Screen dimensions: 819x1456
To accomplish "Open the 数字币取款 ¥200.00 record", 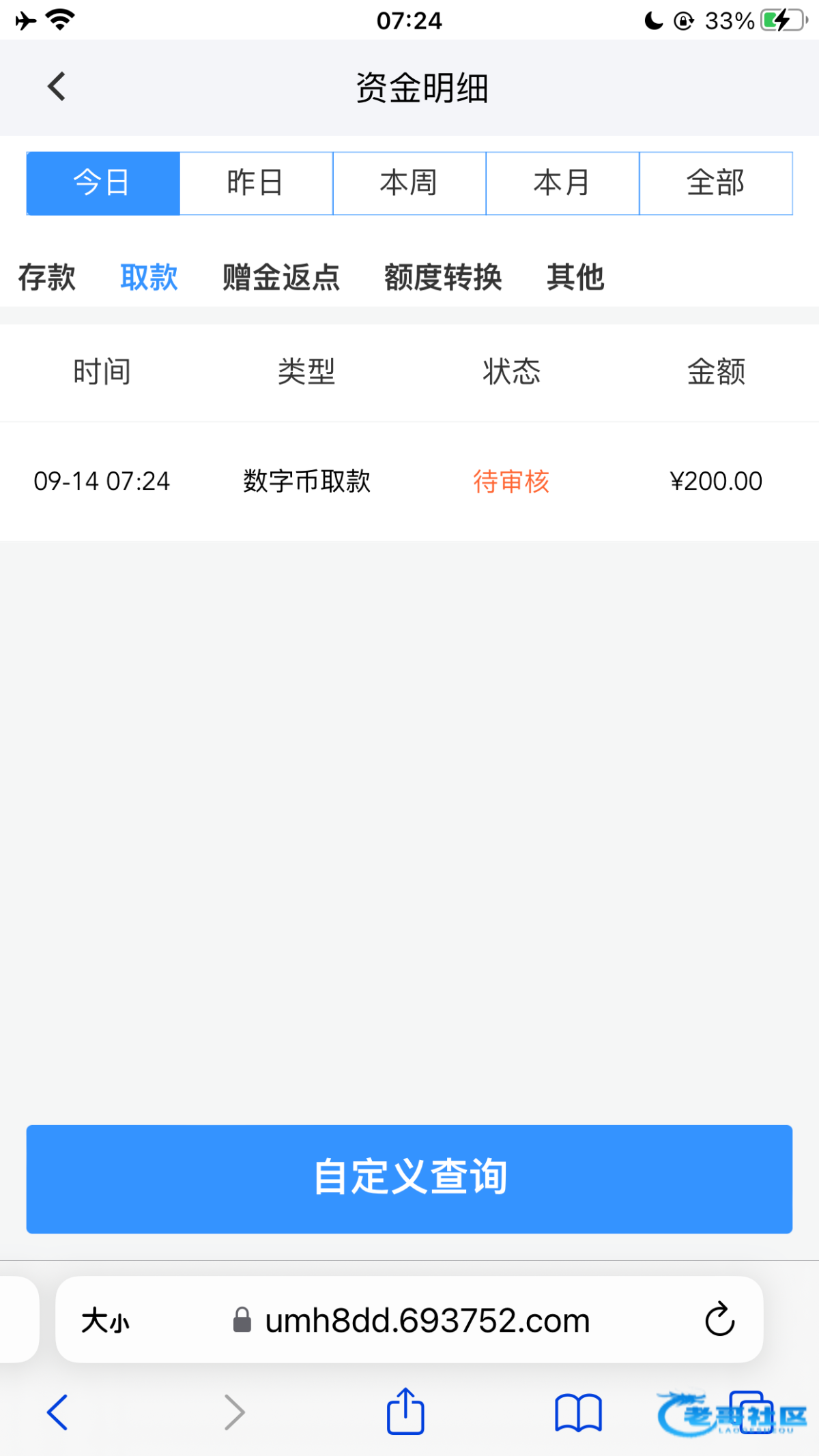I will click(x=409, y=481).
